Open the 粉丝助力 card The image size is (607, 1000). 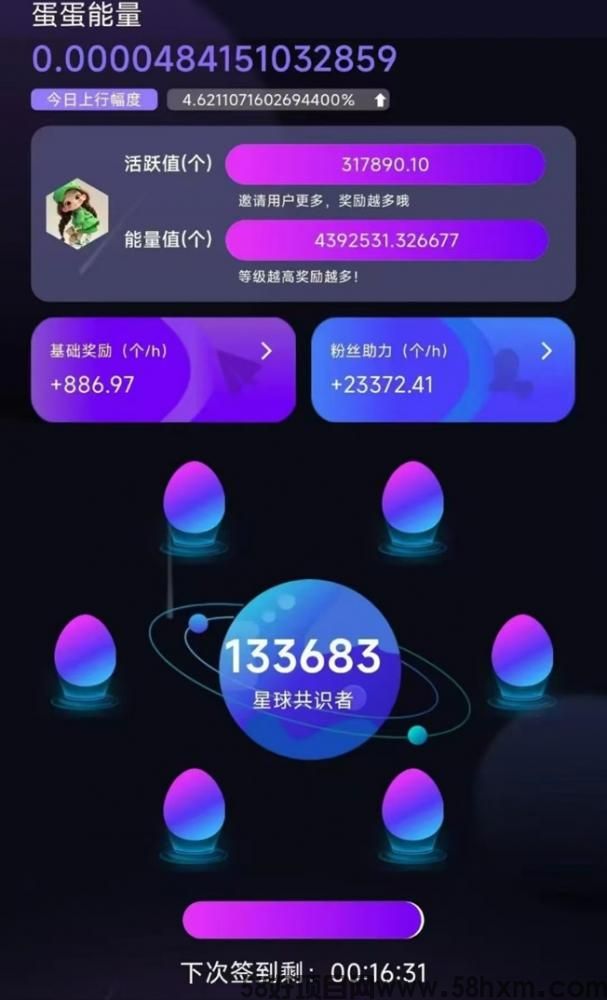(x=443, y=369)
